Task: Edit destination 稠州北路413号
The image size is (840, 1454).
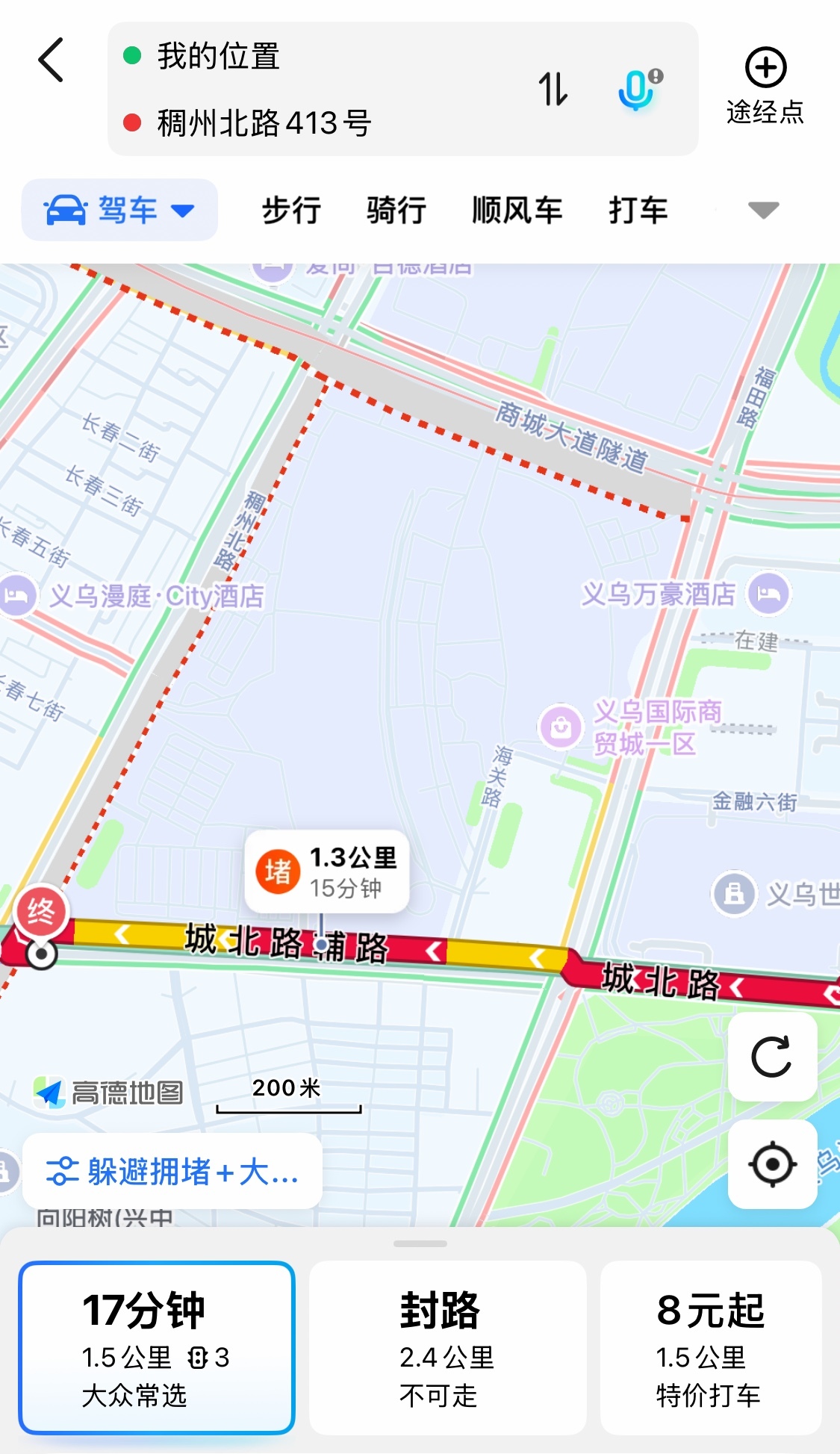Action: pyautogui.click(x=264, y=122)
